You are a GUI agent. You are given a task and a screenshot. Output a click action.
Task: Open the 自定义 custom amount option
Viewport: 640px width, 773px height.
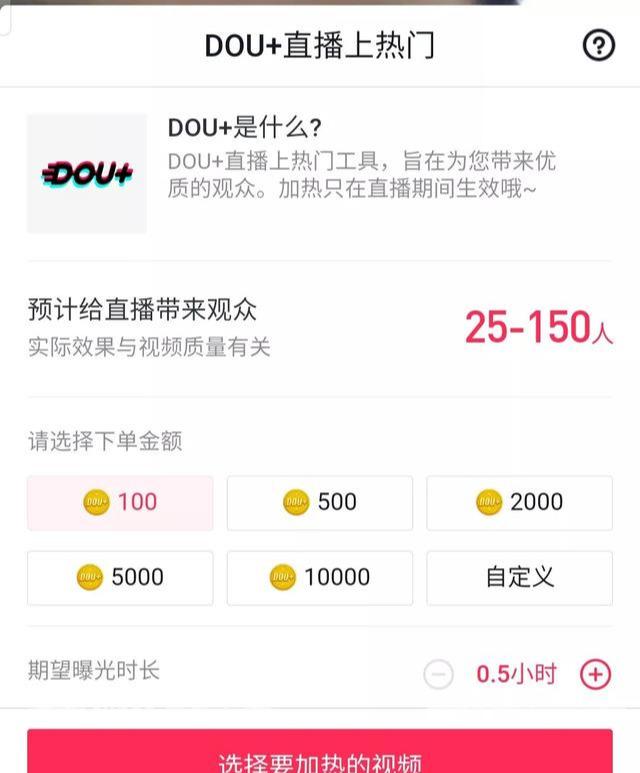click(x=519, y=577)
